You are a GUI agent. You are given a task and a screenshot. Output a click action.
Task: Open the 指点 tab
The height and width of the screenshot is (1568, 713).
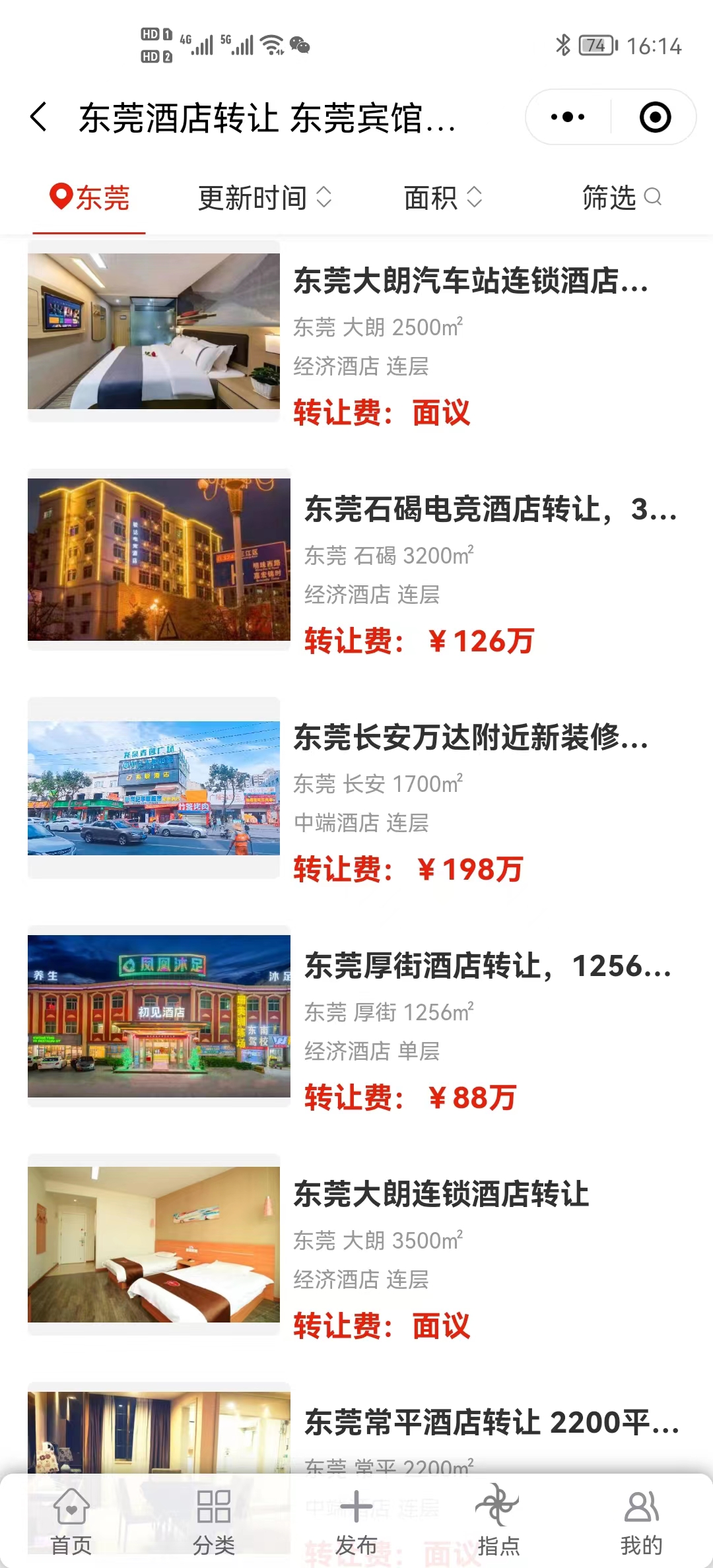tap(499, 1520)
